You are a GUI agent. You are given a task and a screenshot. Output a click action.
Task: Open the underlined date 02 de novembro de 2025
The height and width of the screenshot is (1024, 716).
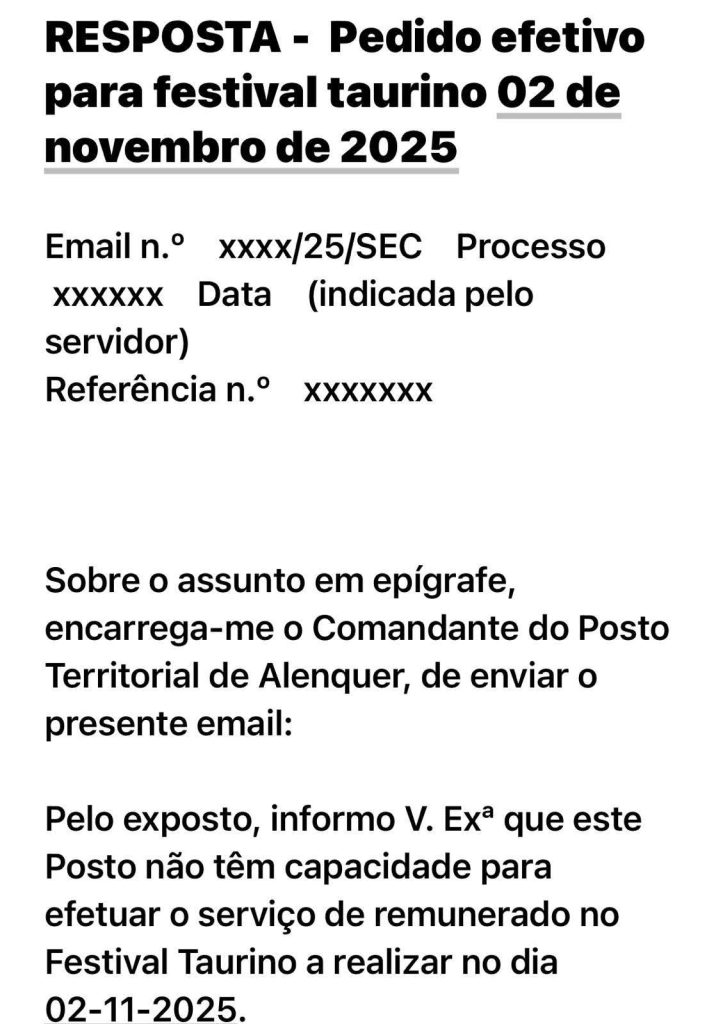pyautogui.click(x=250, y=148)
